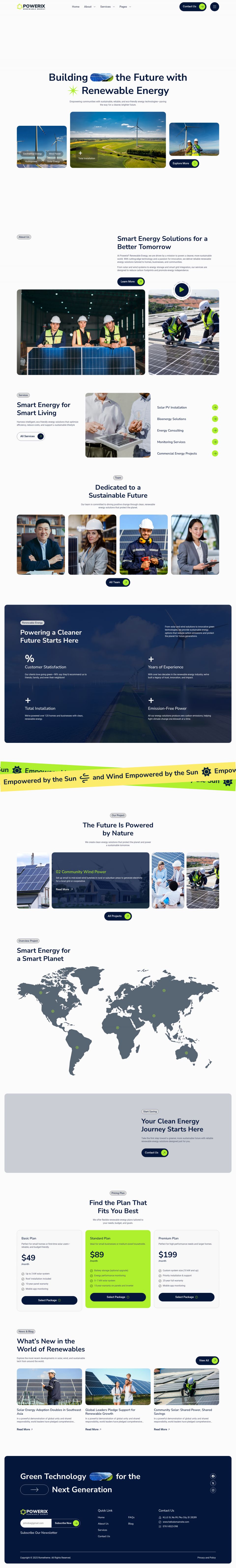Tap the Explore More button

pyautogui.click(x=184, y=163)
